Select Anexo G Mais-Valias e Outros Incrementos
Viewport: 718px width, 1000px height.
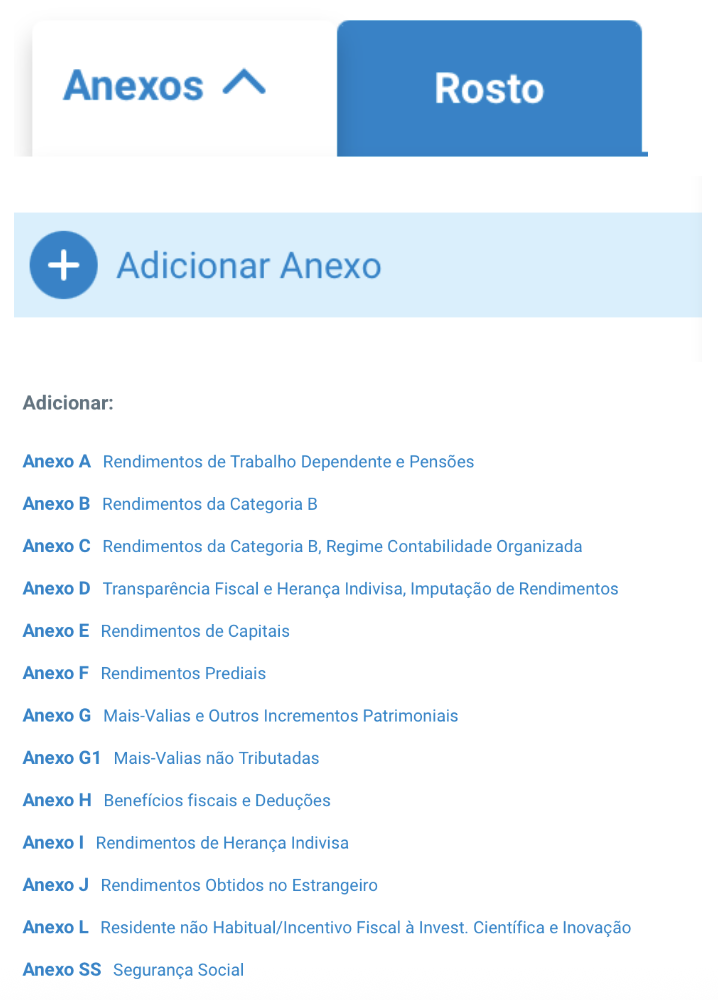[240, 716]
